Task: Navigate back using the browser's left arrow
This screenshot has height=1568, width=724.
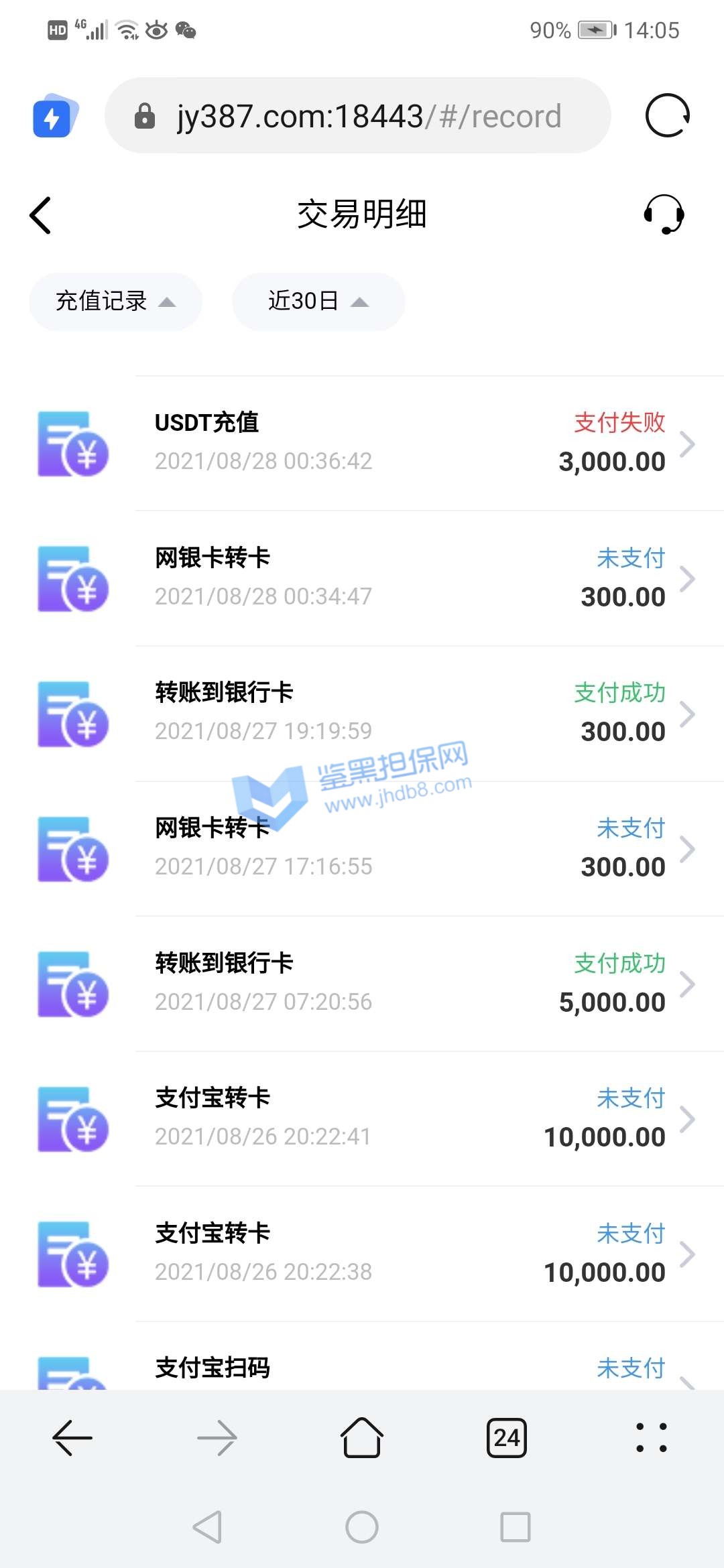Action: point(72,1438)
